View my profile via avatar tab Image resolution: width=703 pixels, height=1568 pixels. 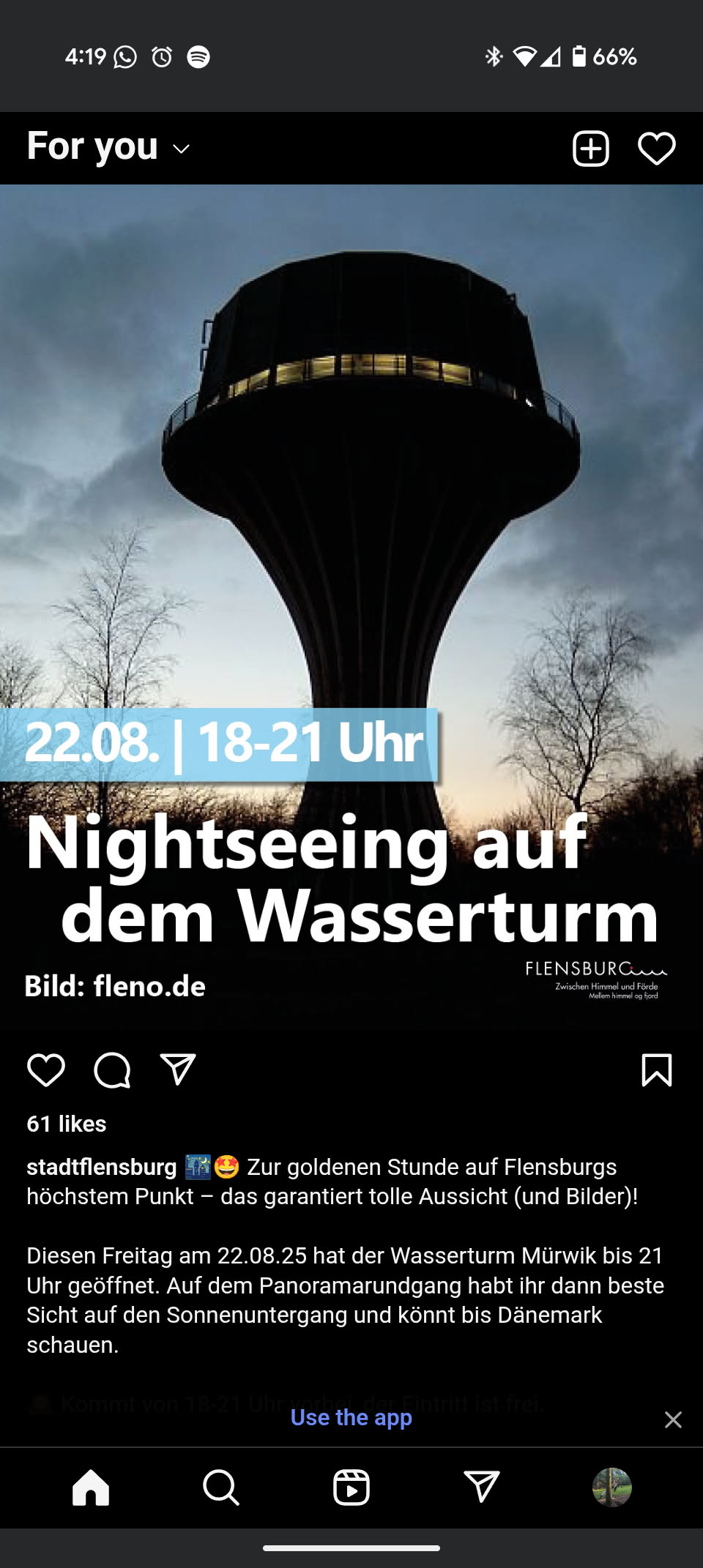coord(611,1487)
